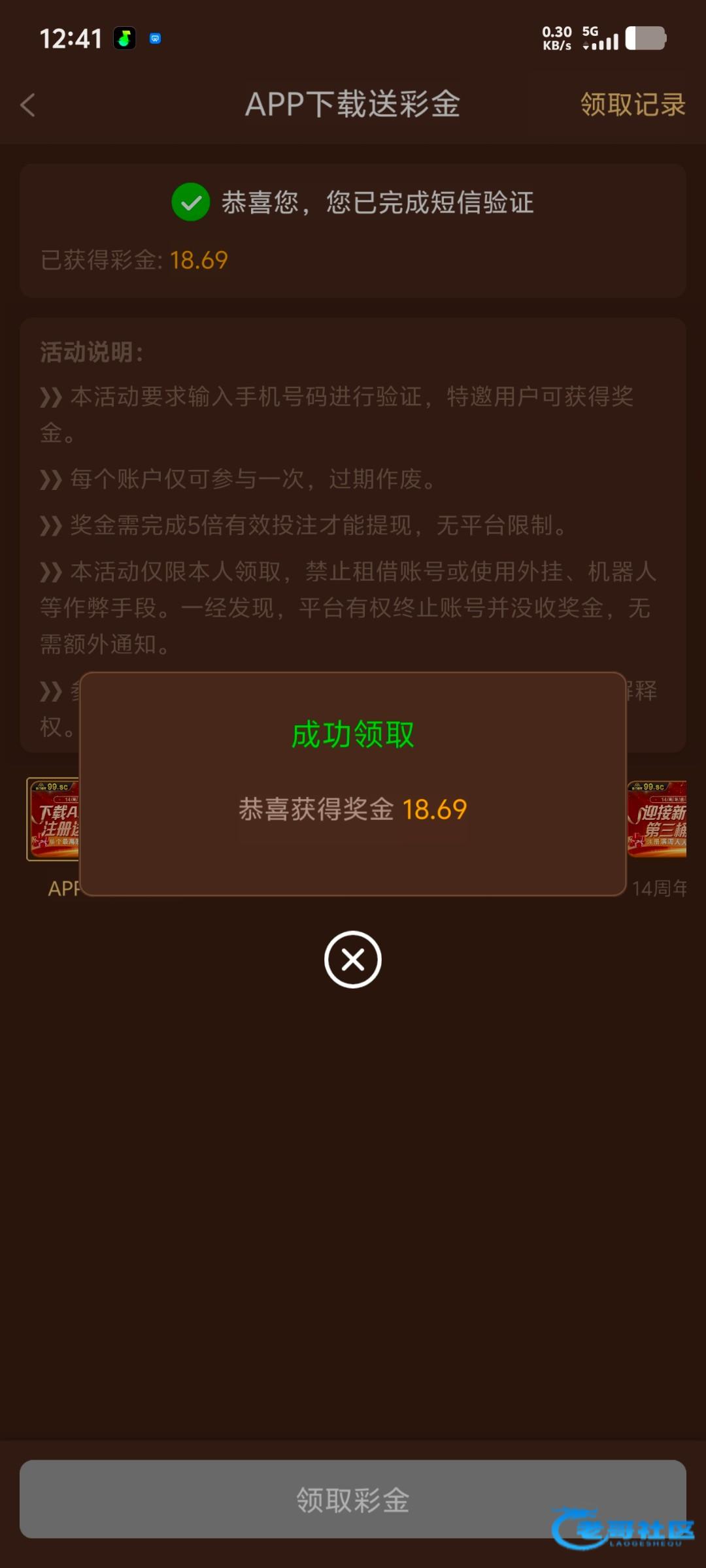Open the APP download promo thumbnail
Viewport: 706px width, 1568px height.
[x=52, y=819]
